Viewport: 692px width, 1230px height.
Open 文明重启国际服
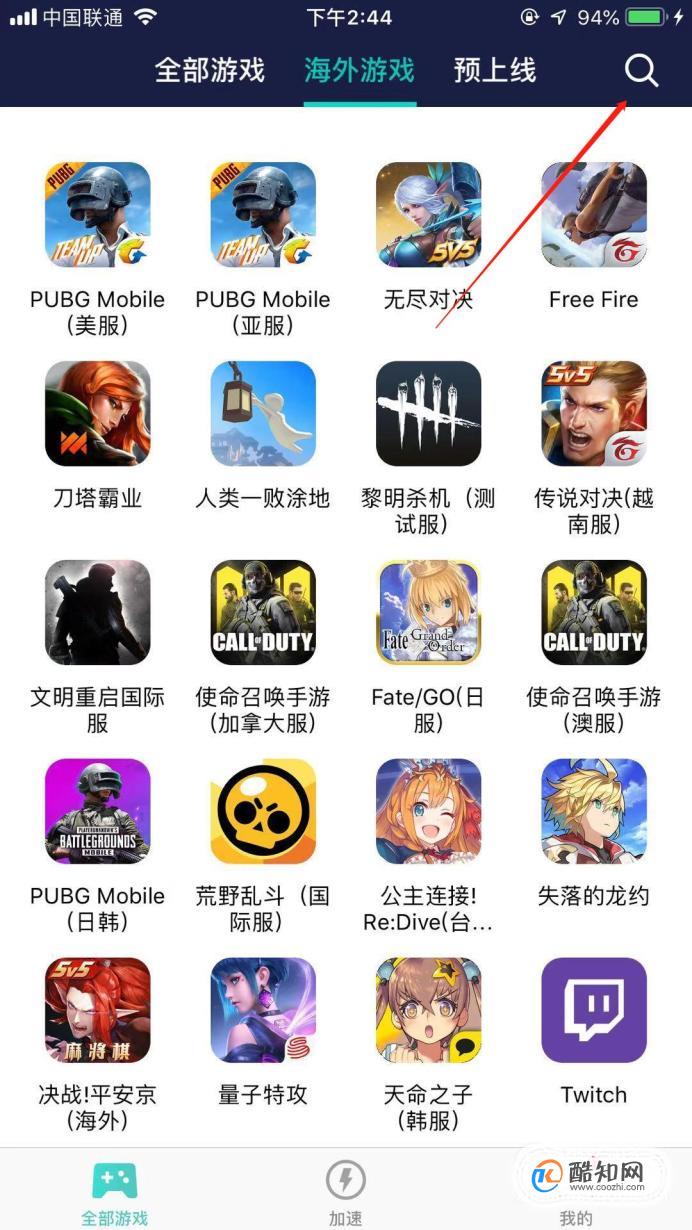point(98,612)
